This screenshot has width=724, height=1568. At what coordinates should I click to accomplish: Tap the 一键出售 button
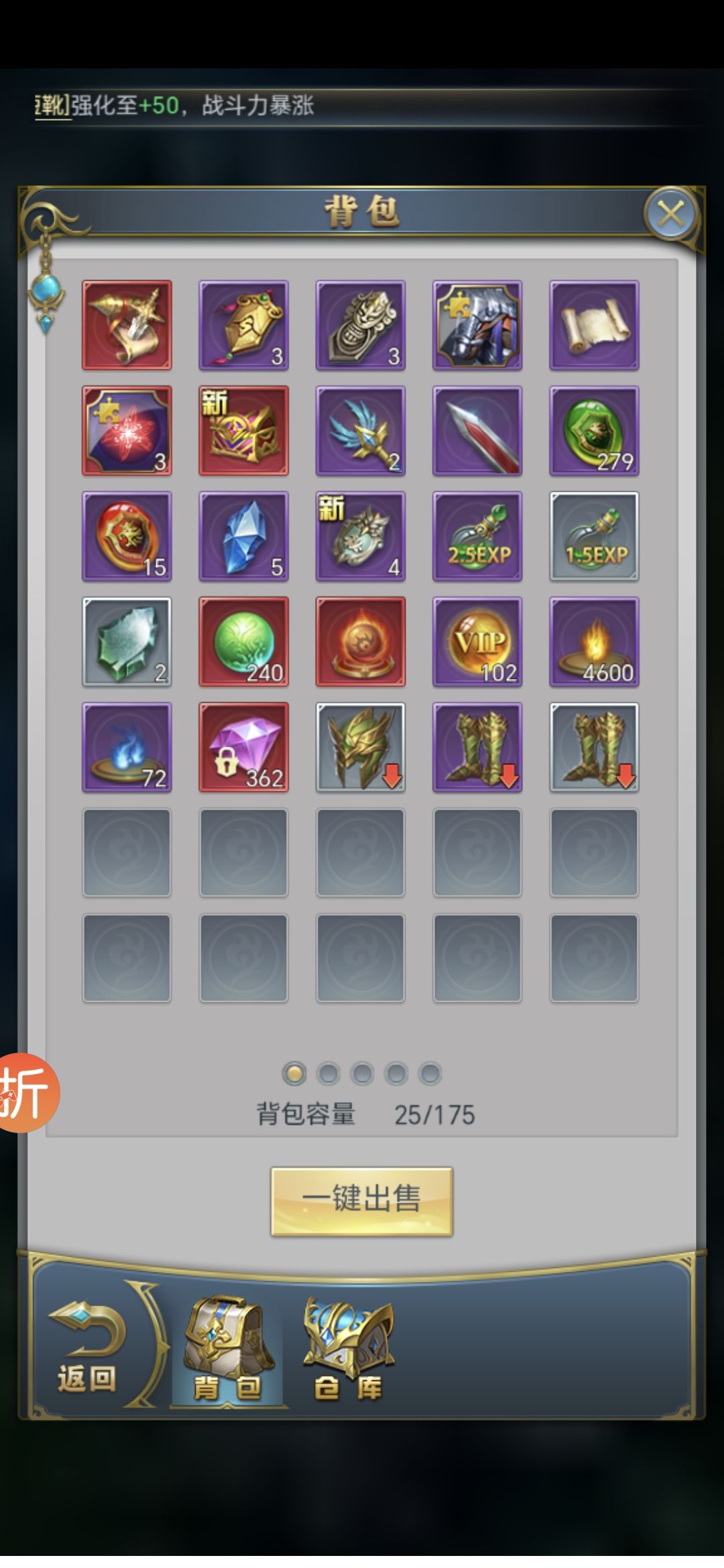coord(362,1201)
